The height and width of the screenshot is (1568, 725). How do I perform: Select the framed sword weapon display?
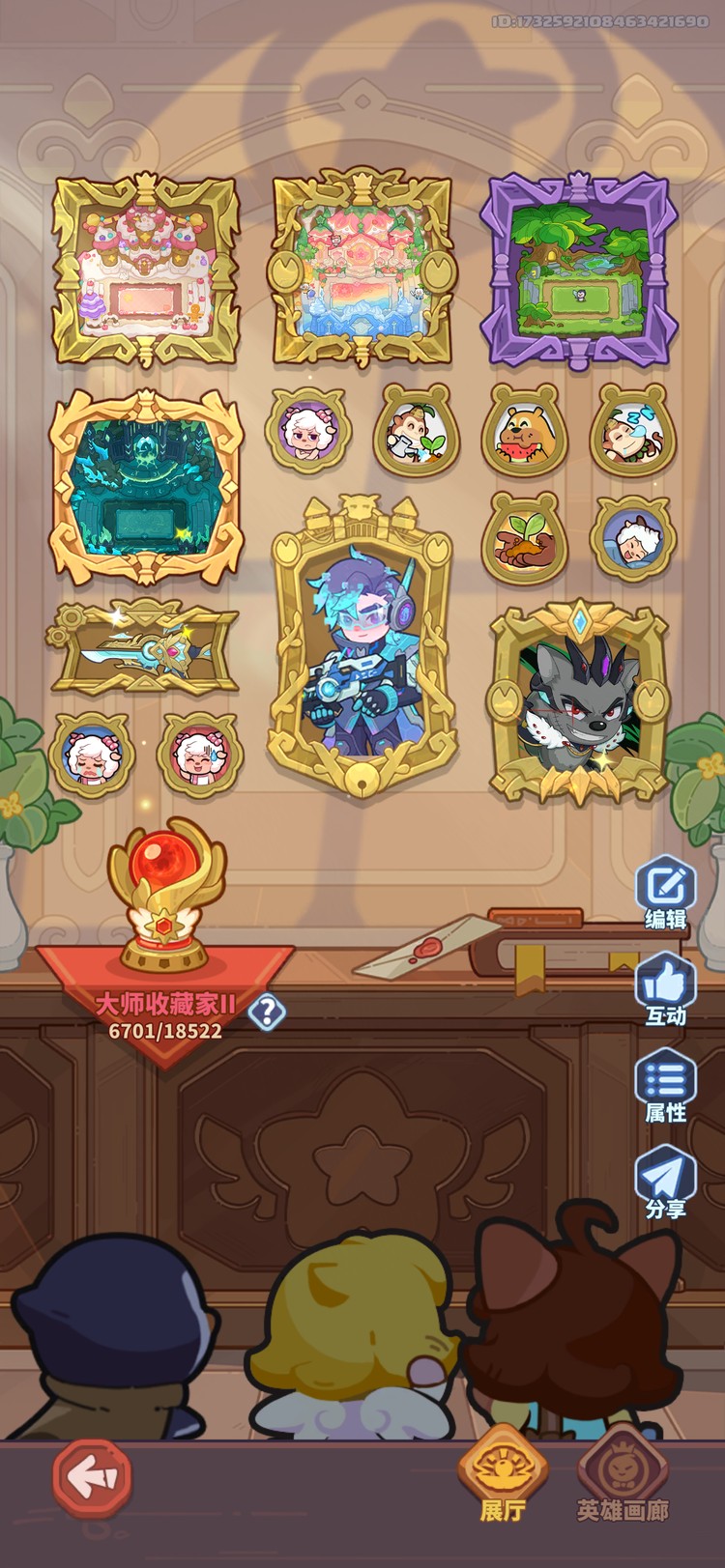[145, 648]
